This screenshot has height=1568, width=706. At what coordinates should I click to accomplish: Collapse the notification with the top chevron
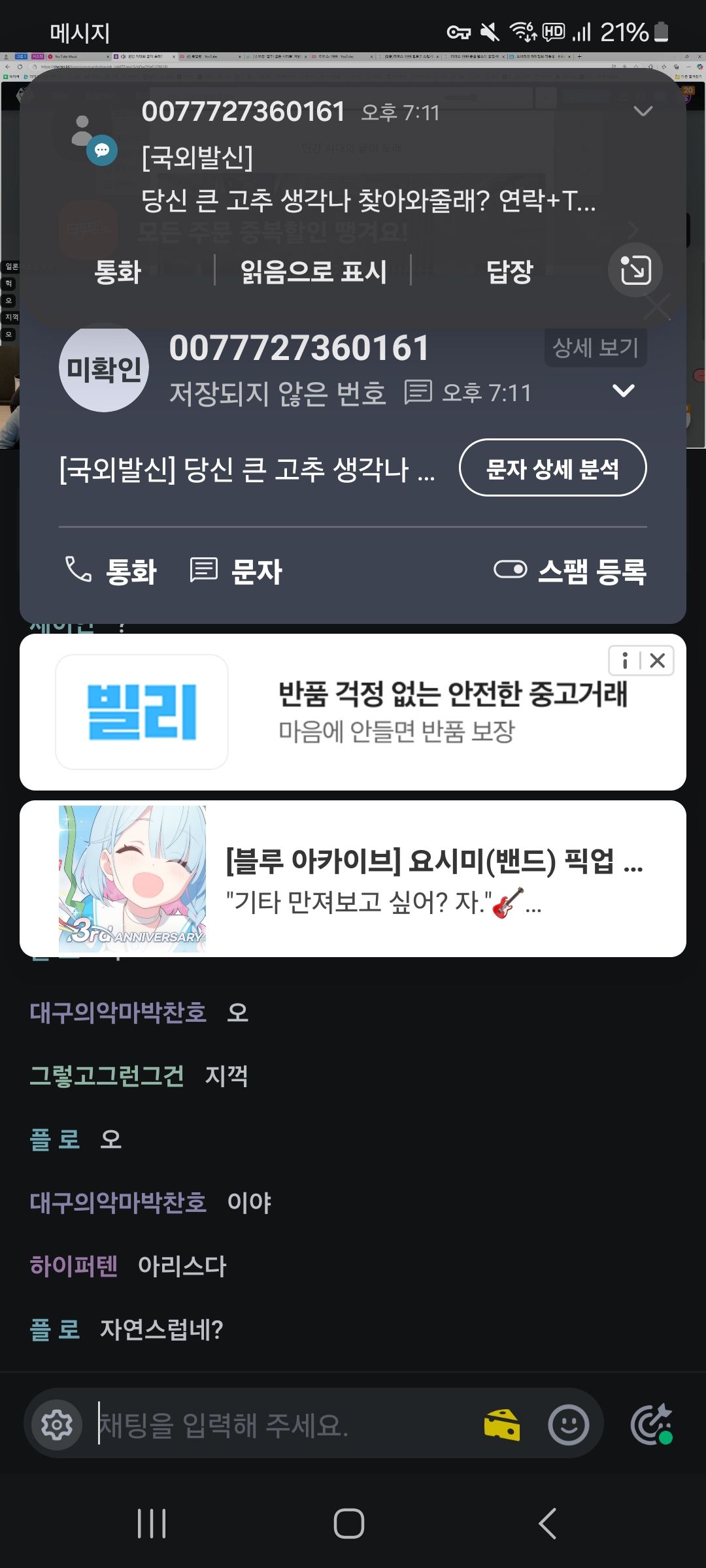(x=643, y=111)
